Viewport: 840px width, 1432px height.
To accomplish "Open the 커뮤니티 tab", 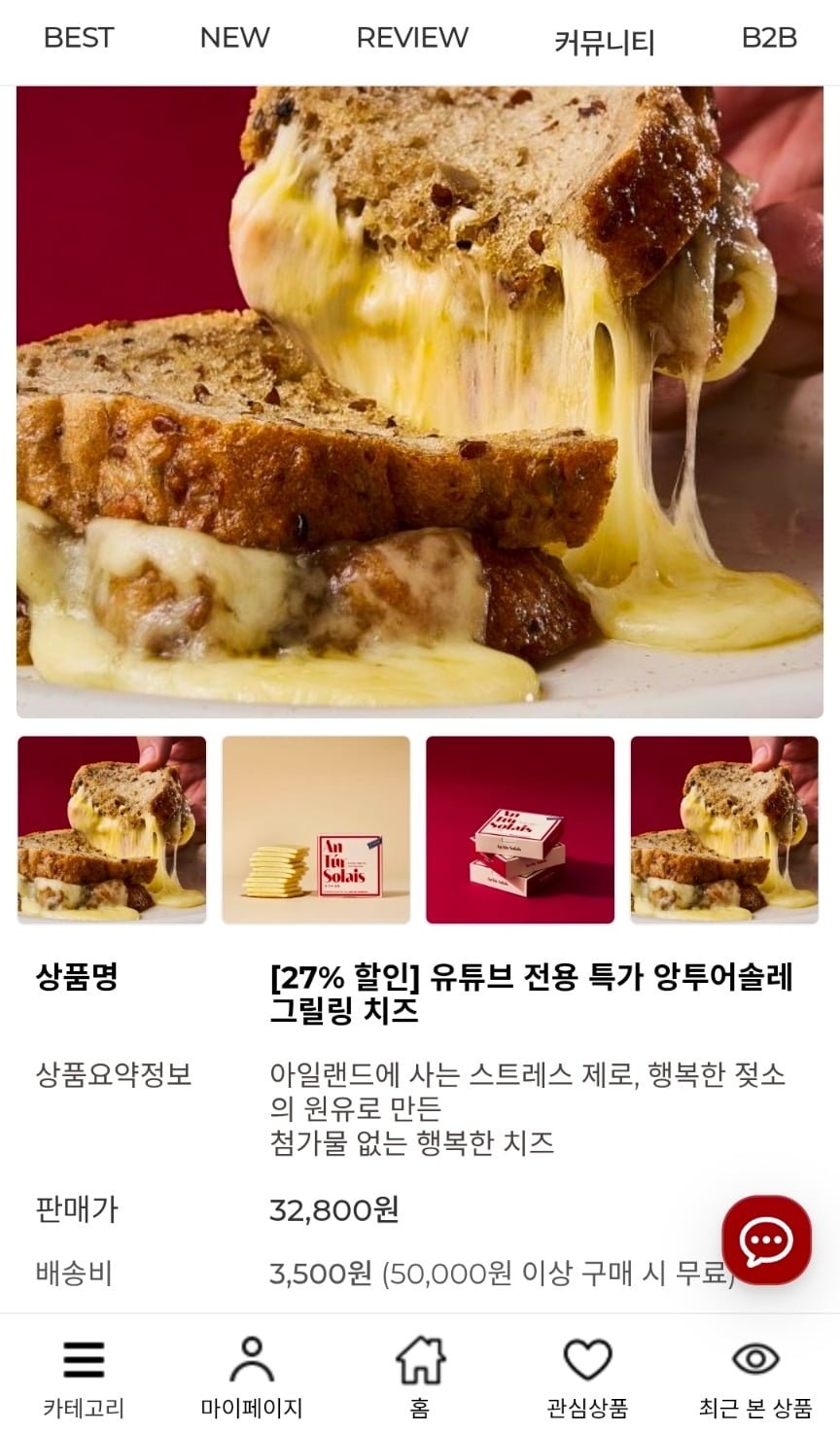I will (x=605, y=41).
